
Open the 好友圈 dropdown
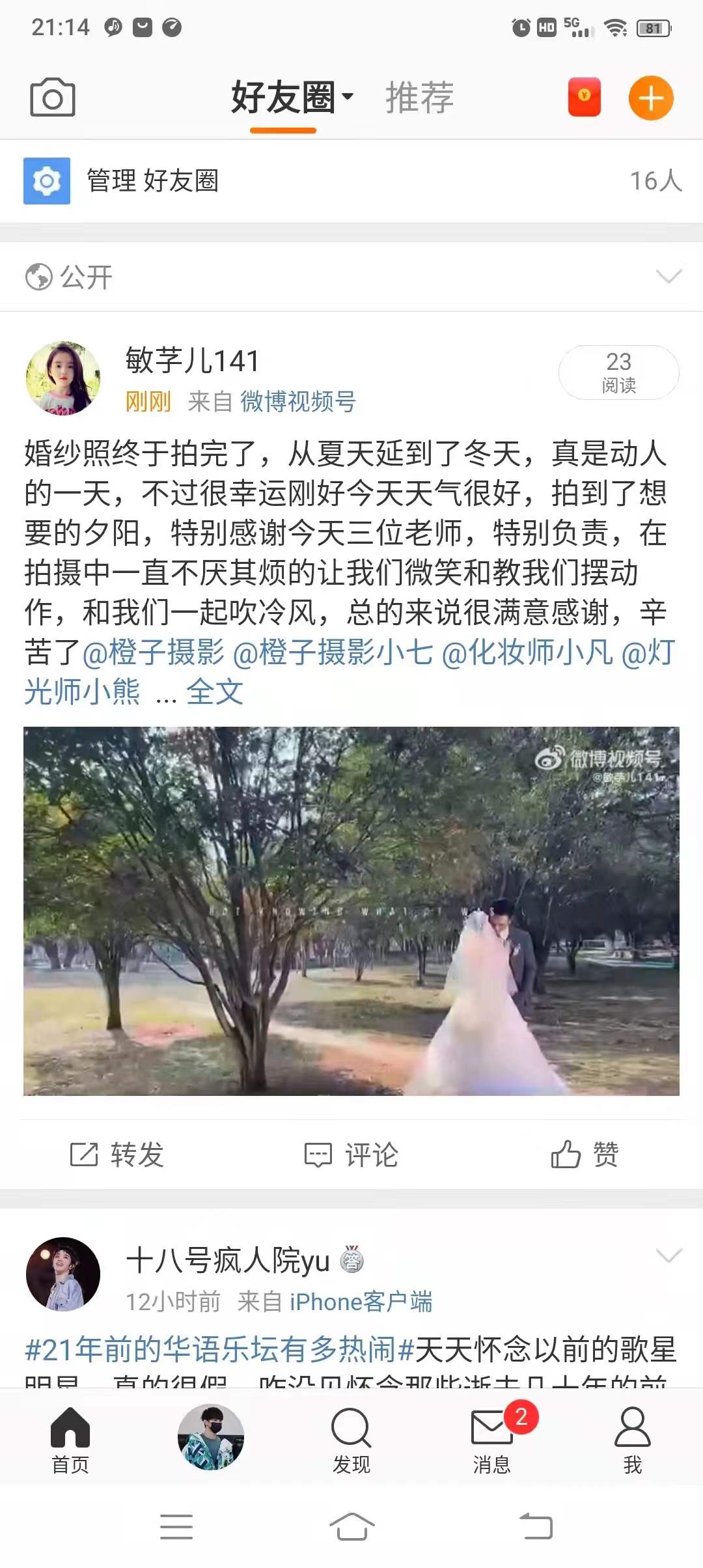pyautogui.click(x=292, y=98)
